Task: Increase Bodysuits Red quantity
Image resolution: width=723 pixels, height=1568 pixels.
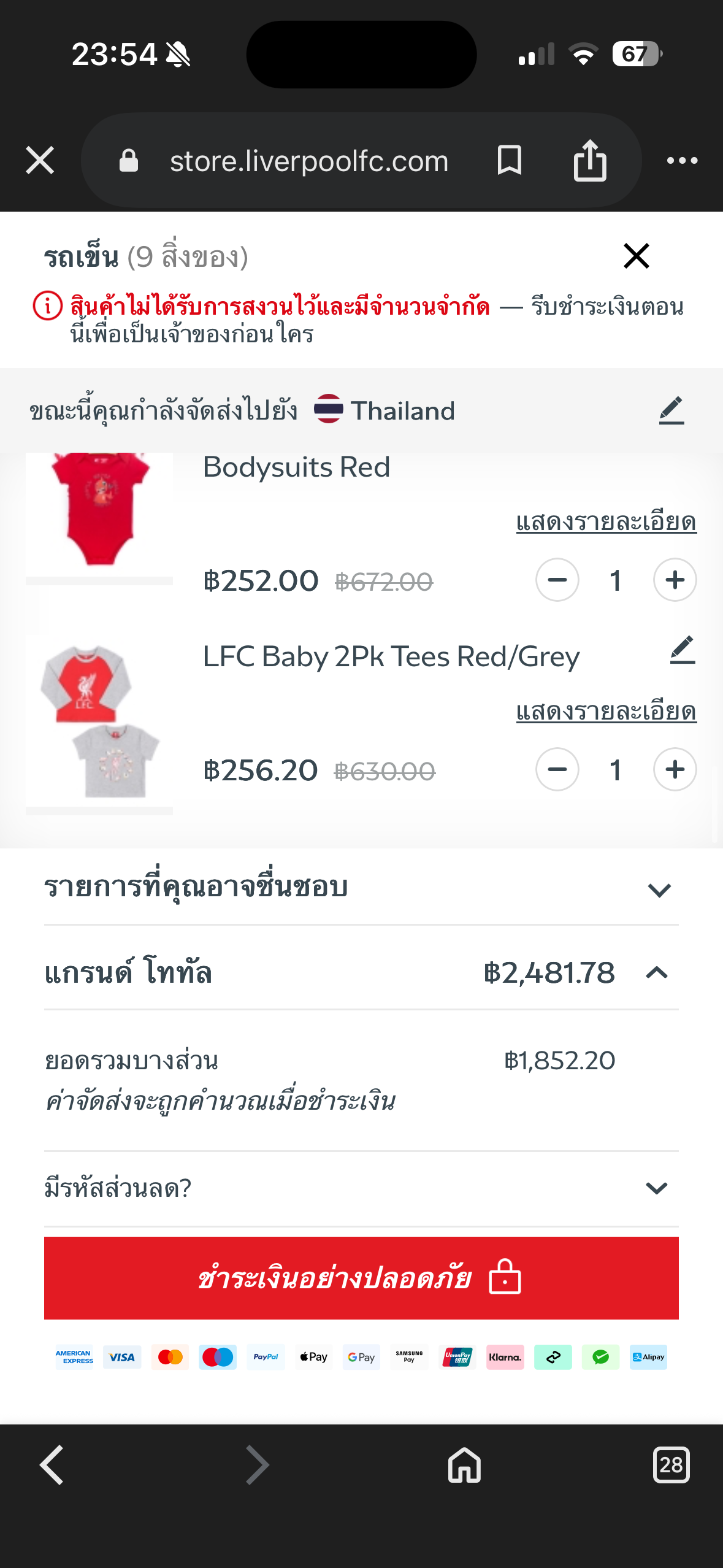Action: tap(675, 580)
